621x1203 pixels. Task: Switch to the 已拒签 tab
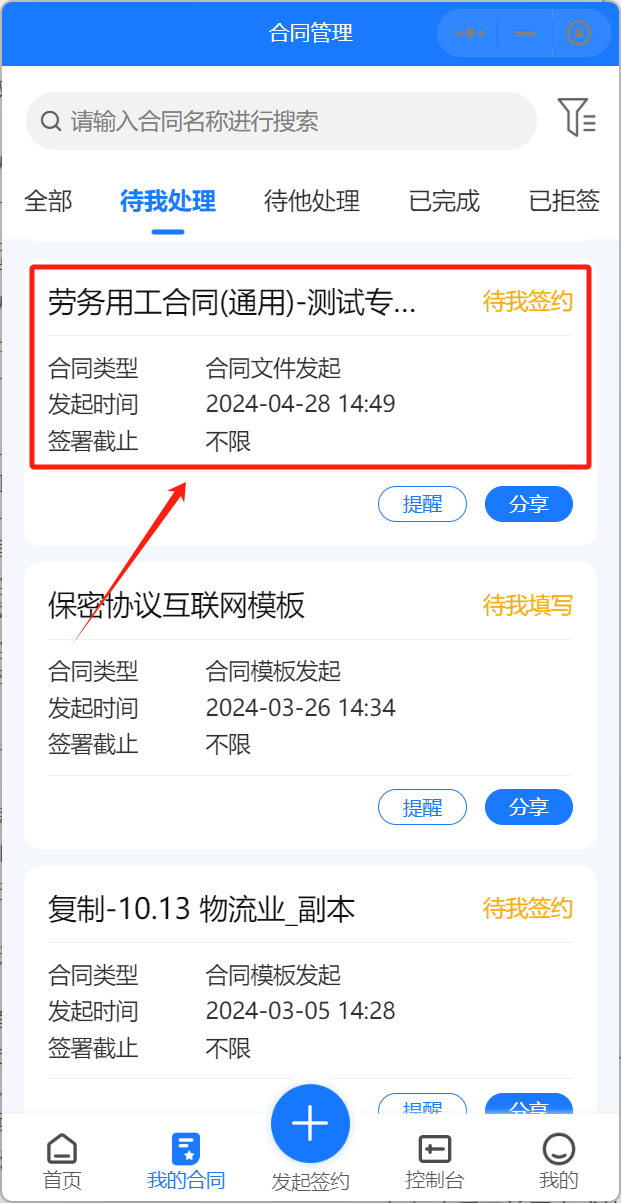coord(564,201)
